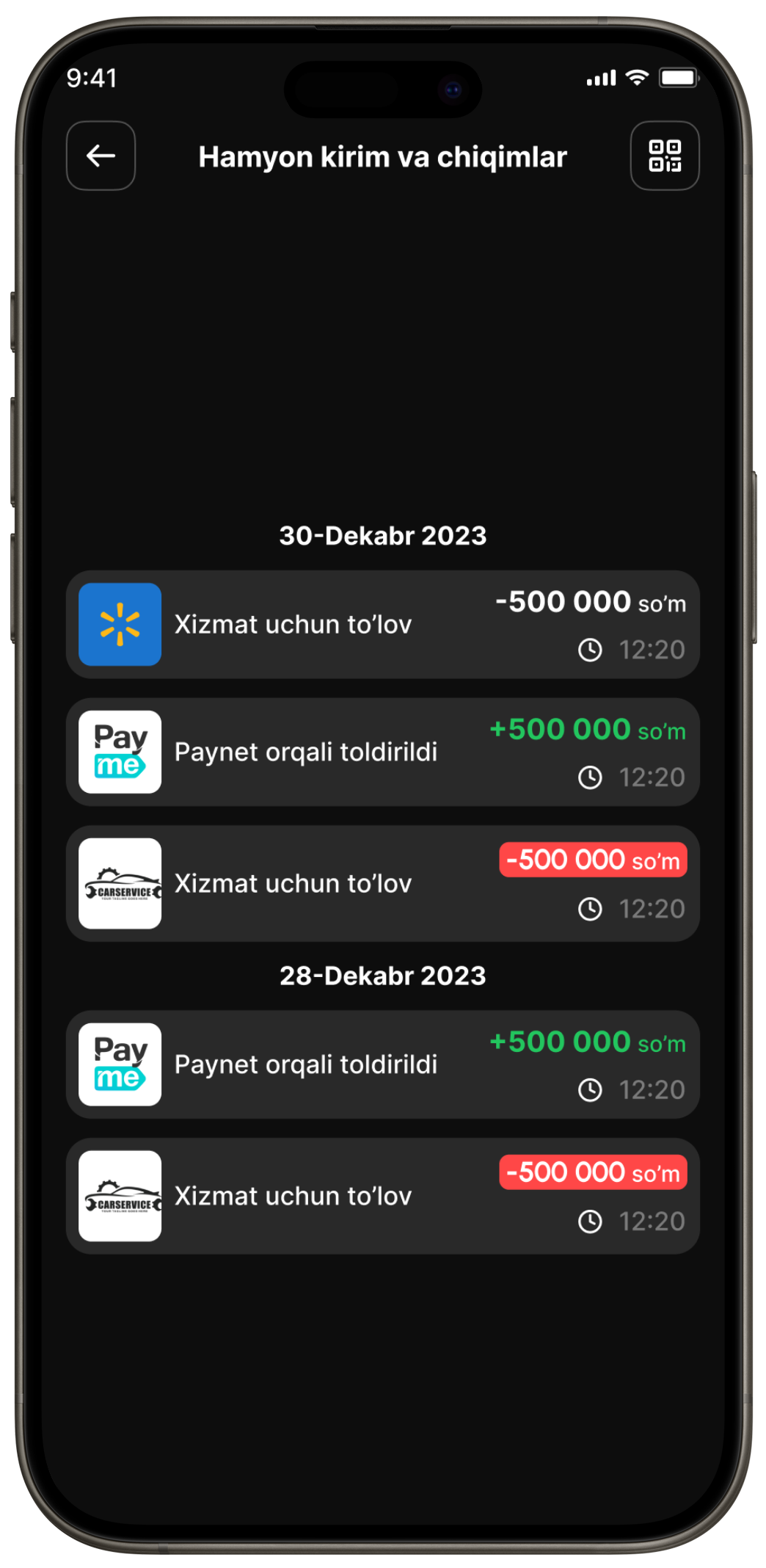Select the 28-Dekabr 2023 date header

[x=383, y=976]
